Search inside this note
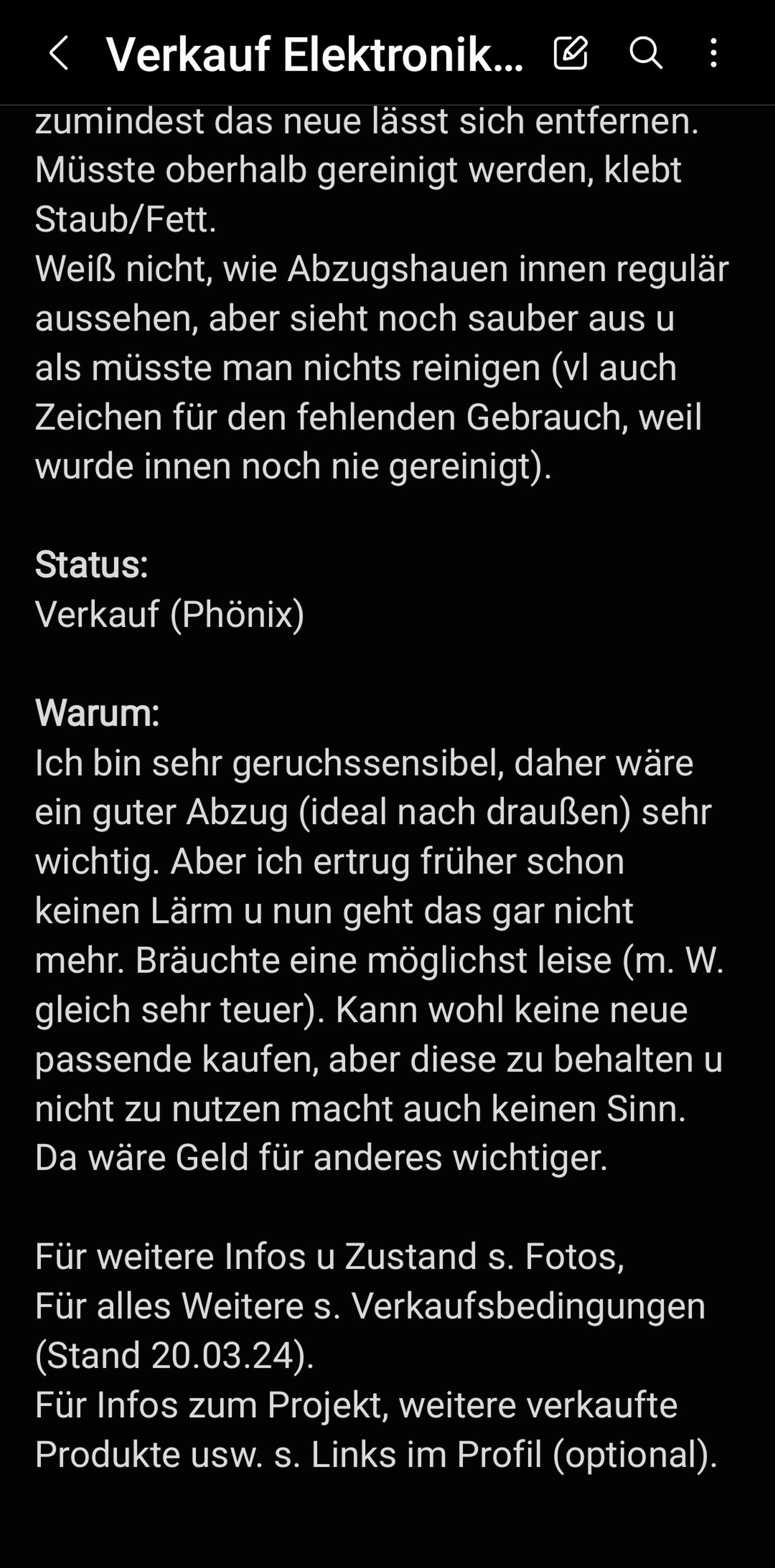Image resolution: width=775 pixels, height=1568 pixels. point(645,53)
